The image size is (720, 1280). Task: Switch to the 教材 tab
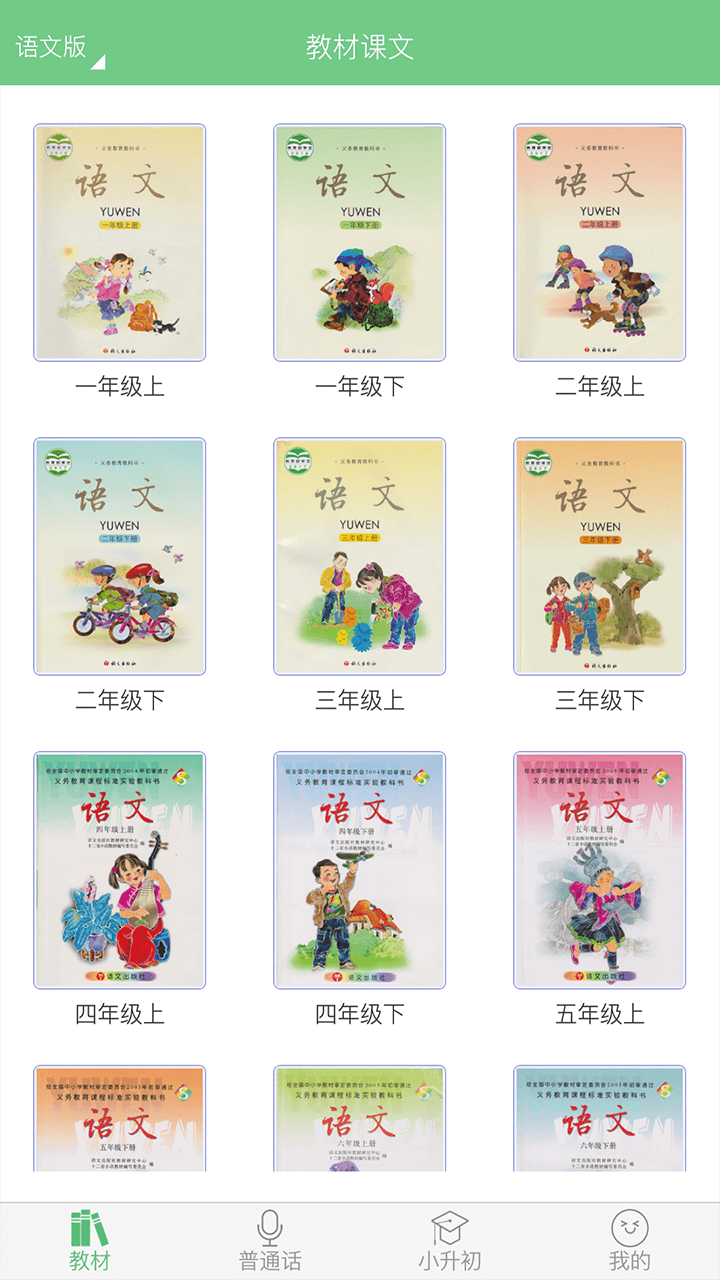[x=90, y=1241]
